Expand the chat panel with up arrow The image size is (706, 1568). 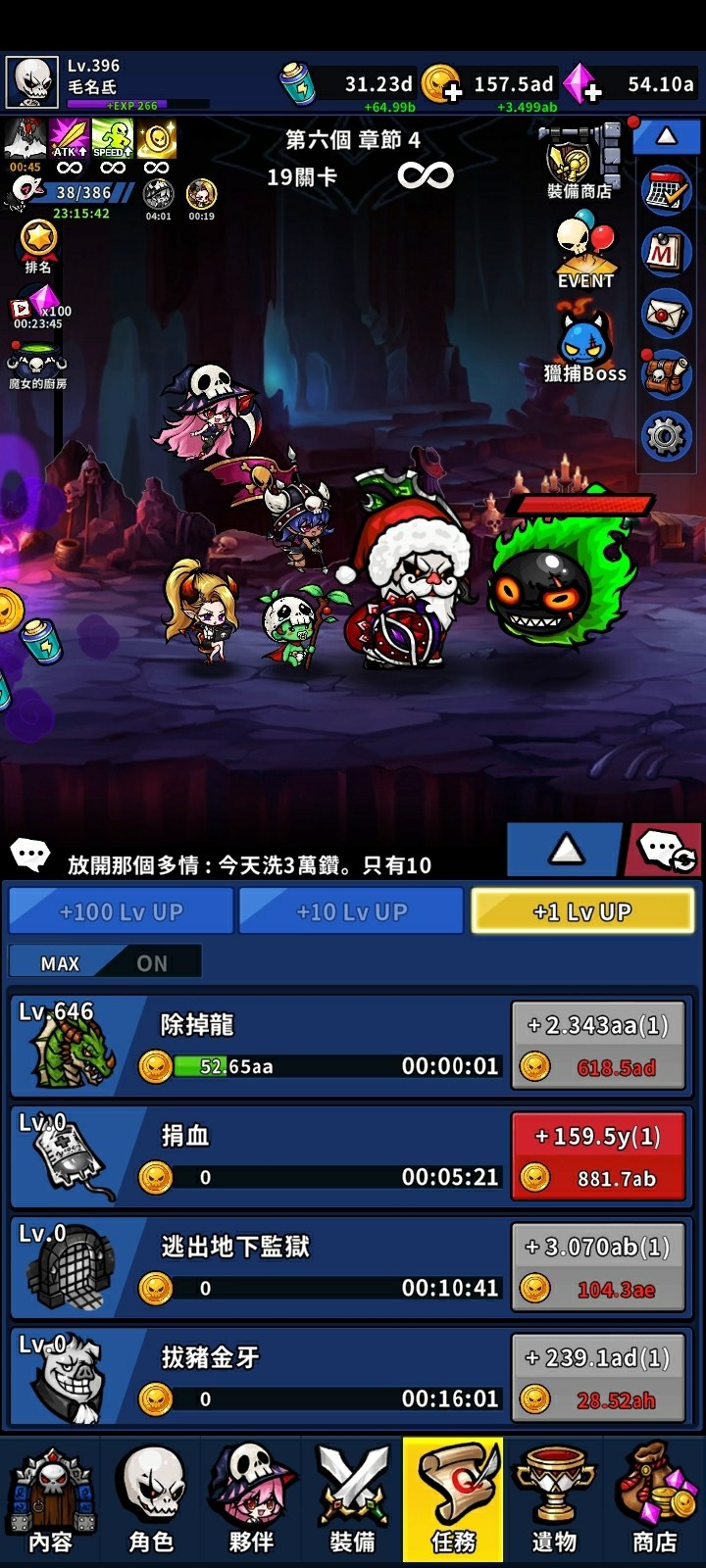566,850
